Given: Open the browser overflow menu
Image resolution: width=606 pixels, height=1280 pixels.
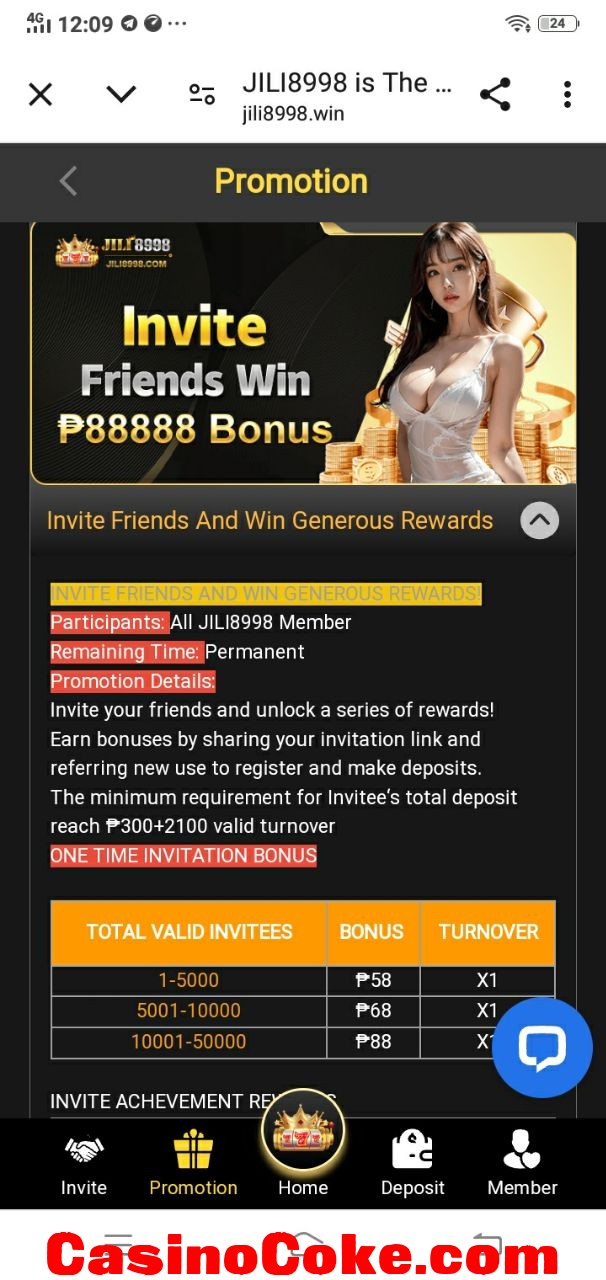Looking at the screenshot, I should [x=567, y=95].
